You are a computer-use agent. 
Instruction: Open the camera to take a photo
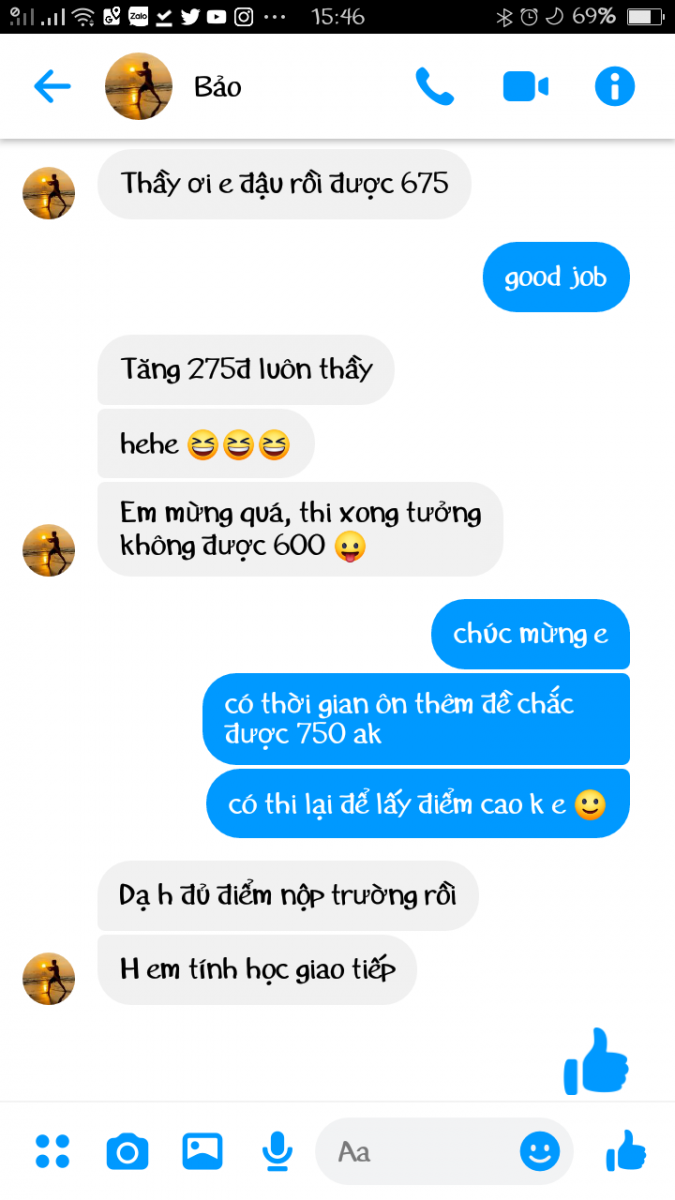[127, 1152]
